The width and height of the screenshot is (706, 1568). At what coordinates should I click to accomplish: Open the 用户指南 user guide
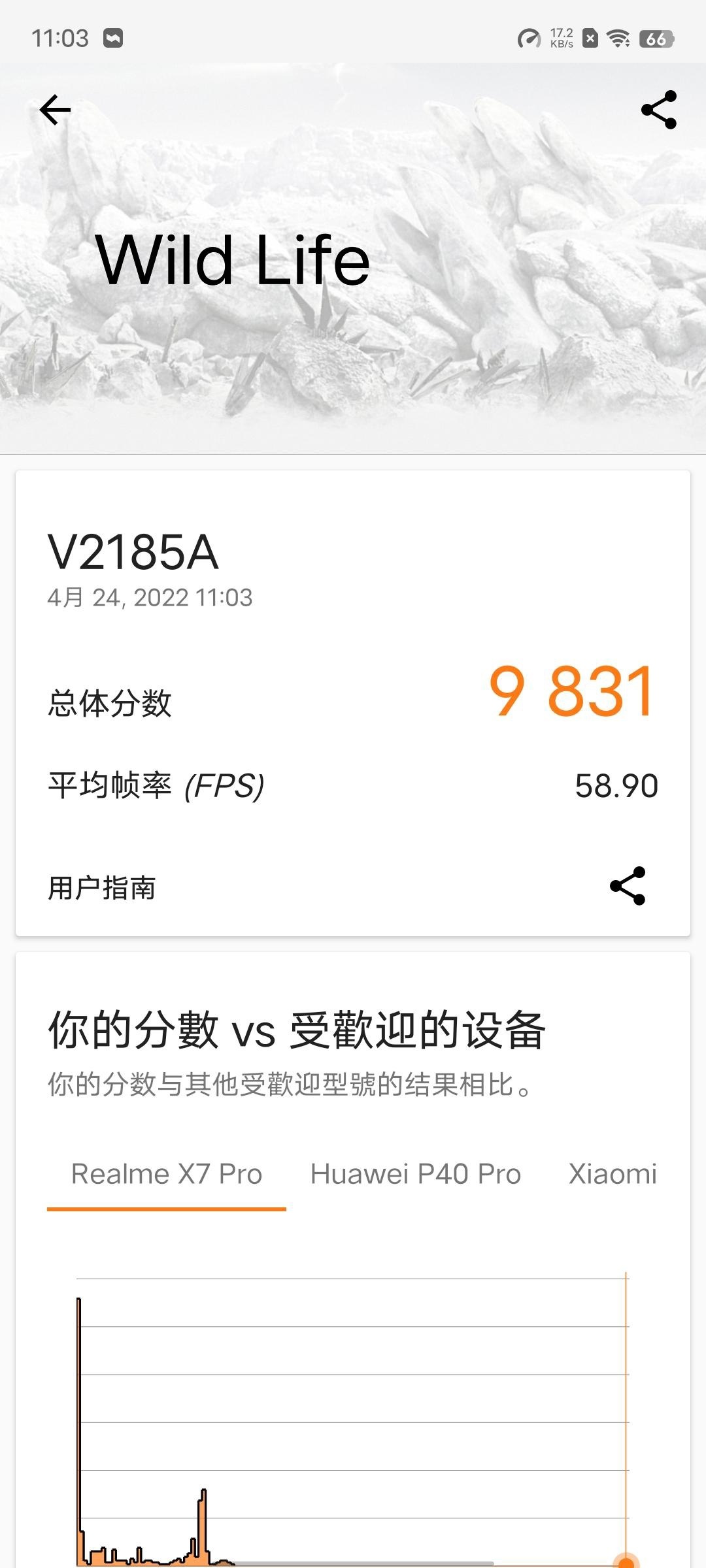(x=102, y=888)
